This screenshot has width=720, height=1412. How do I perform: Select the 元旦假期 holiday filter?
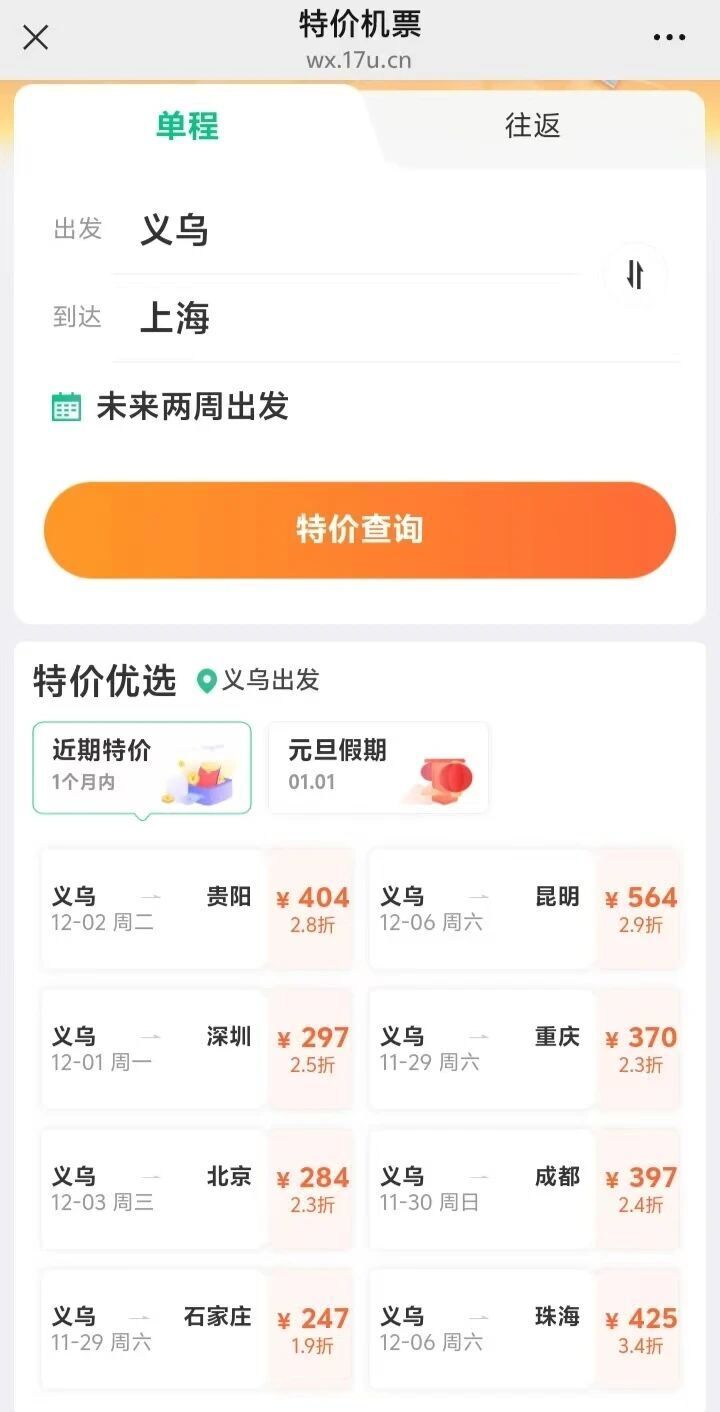pyautogui.click(x=378, y=767)
